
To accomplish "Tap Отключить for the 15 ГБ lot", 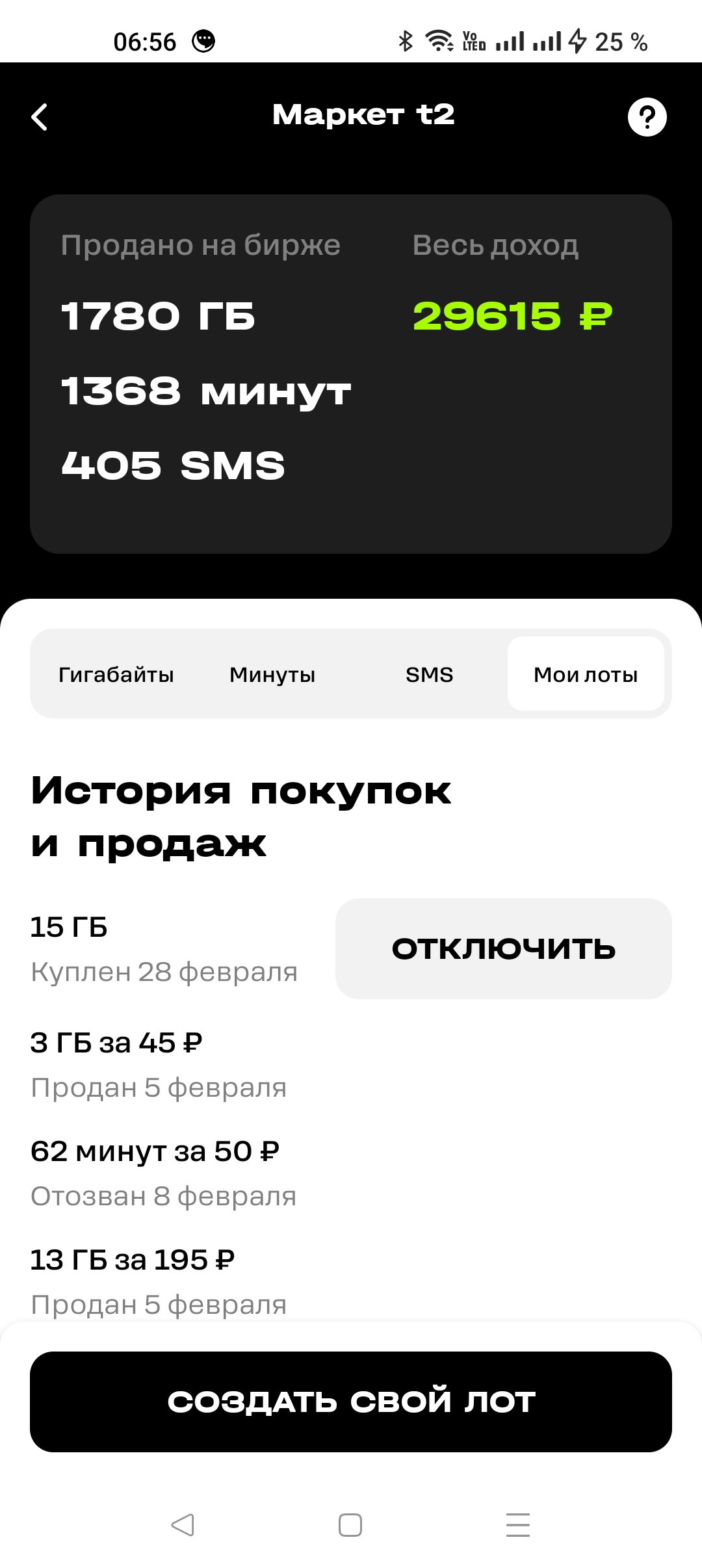I will (x=504, y=948).
